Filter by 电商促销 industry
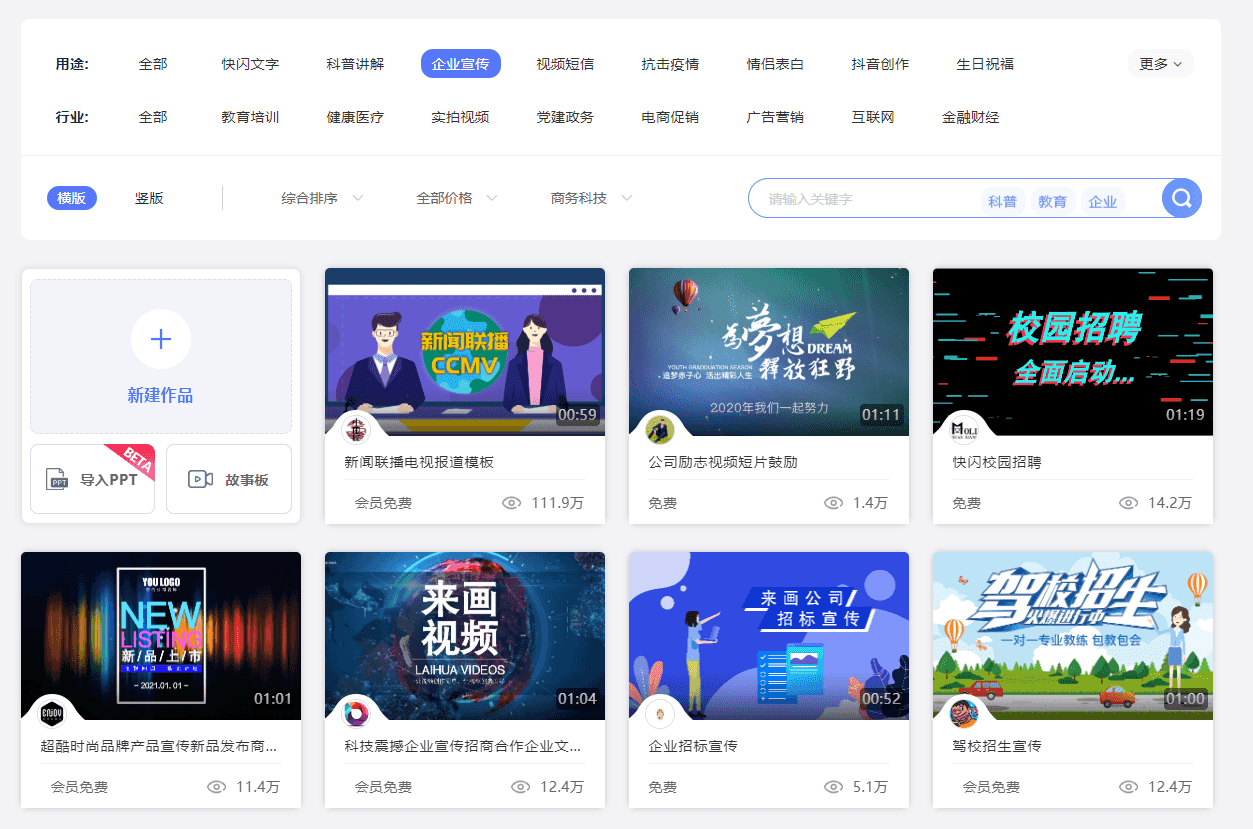This screenshot has width=1253, height=829. tap(670, 117)
